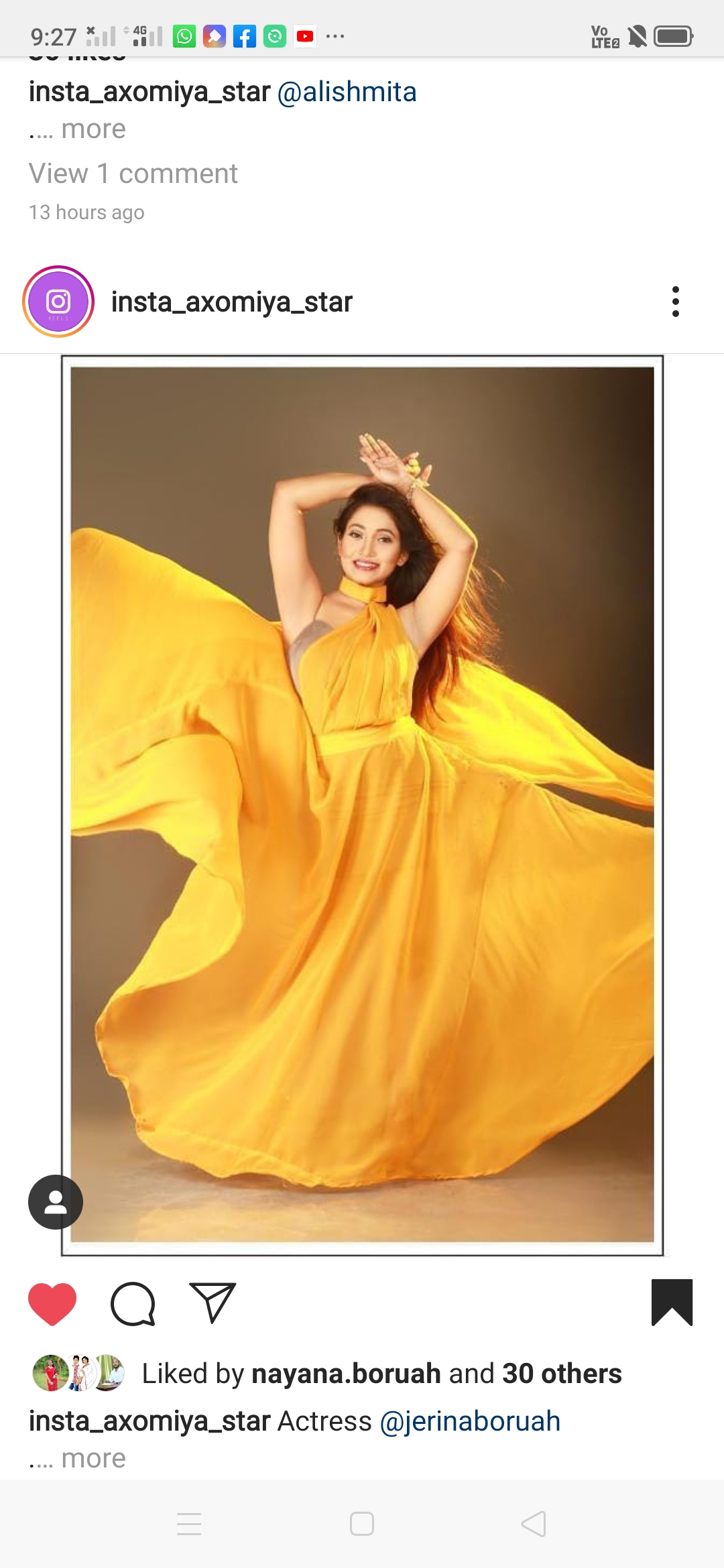Open insta_axomiya_star profile picture
The height and width of the screenshot is (1568, 724).
[x=58, y=302]
